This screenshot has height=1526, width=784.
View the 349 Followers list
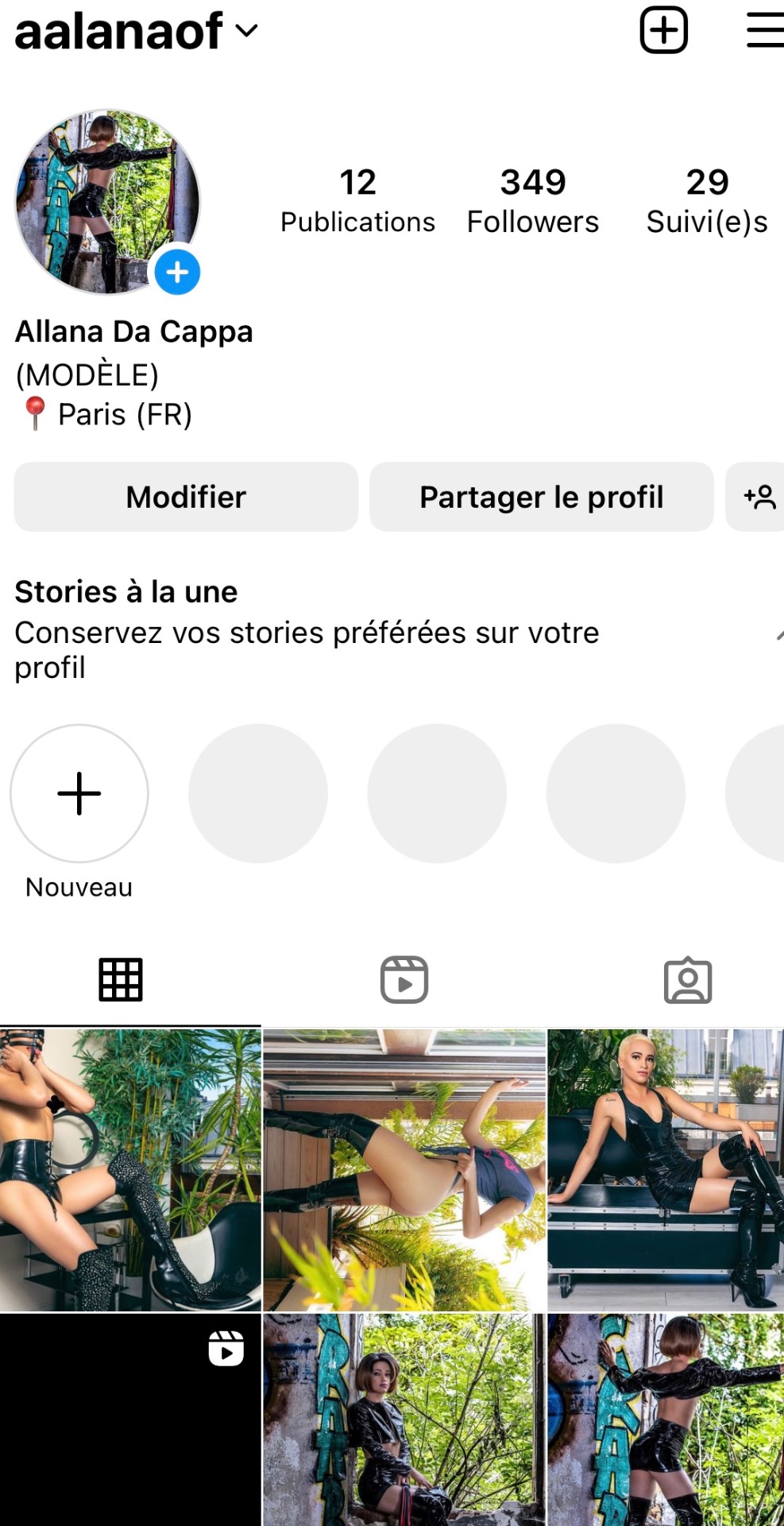click(x=533, y=201)
